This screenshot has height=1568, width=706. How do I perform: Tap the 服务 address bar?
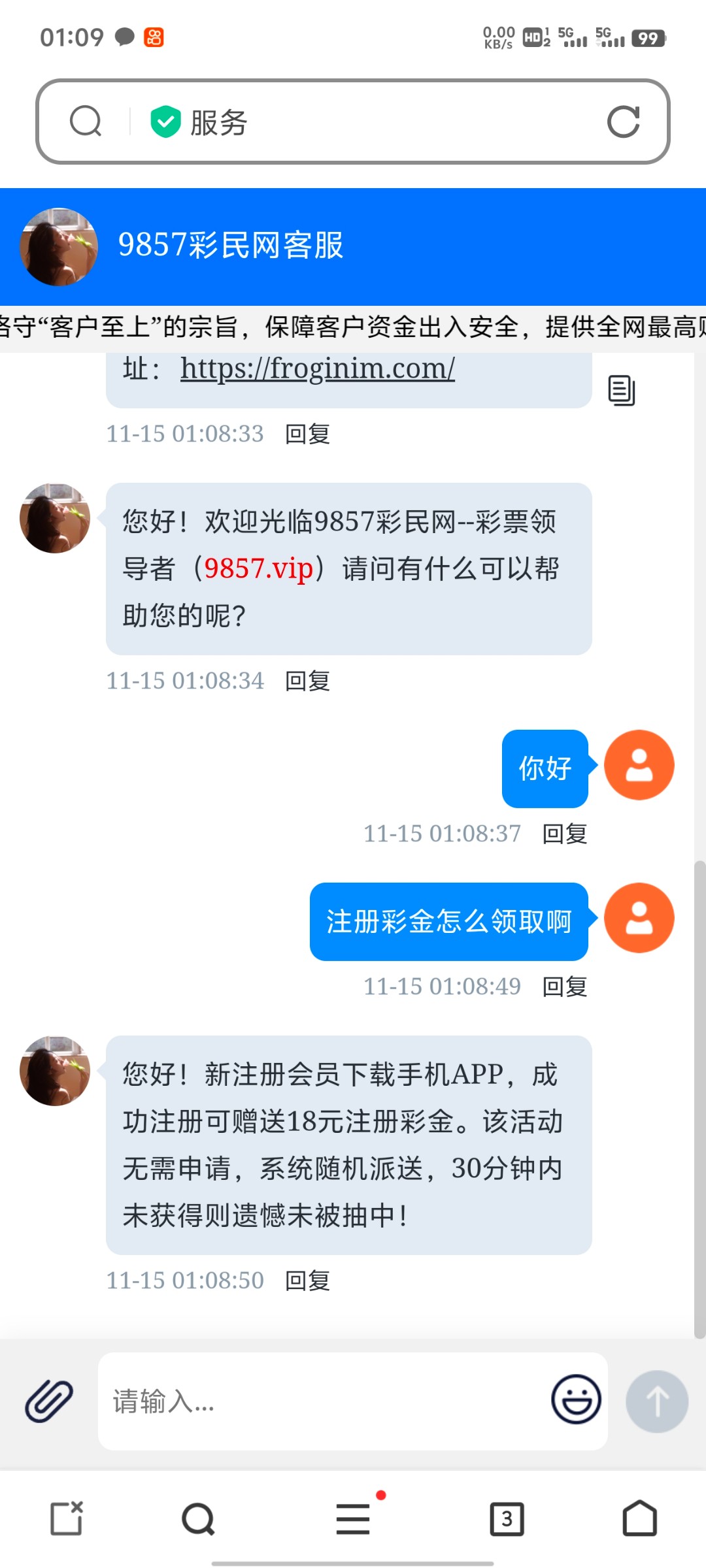click(x=366, y=122)
